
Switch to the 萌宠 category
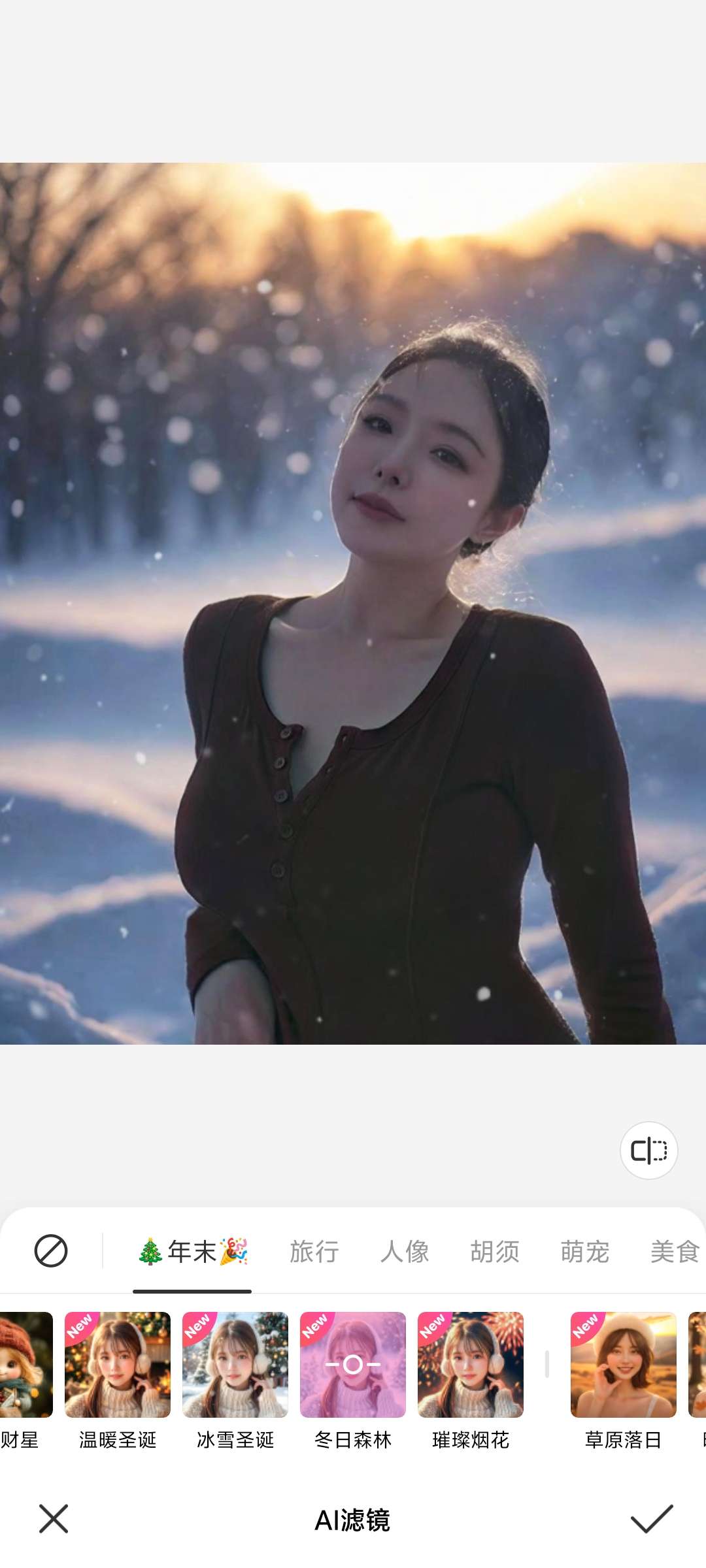pos(585,1252)
